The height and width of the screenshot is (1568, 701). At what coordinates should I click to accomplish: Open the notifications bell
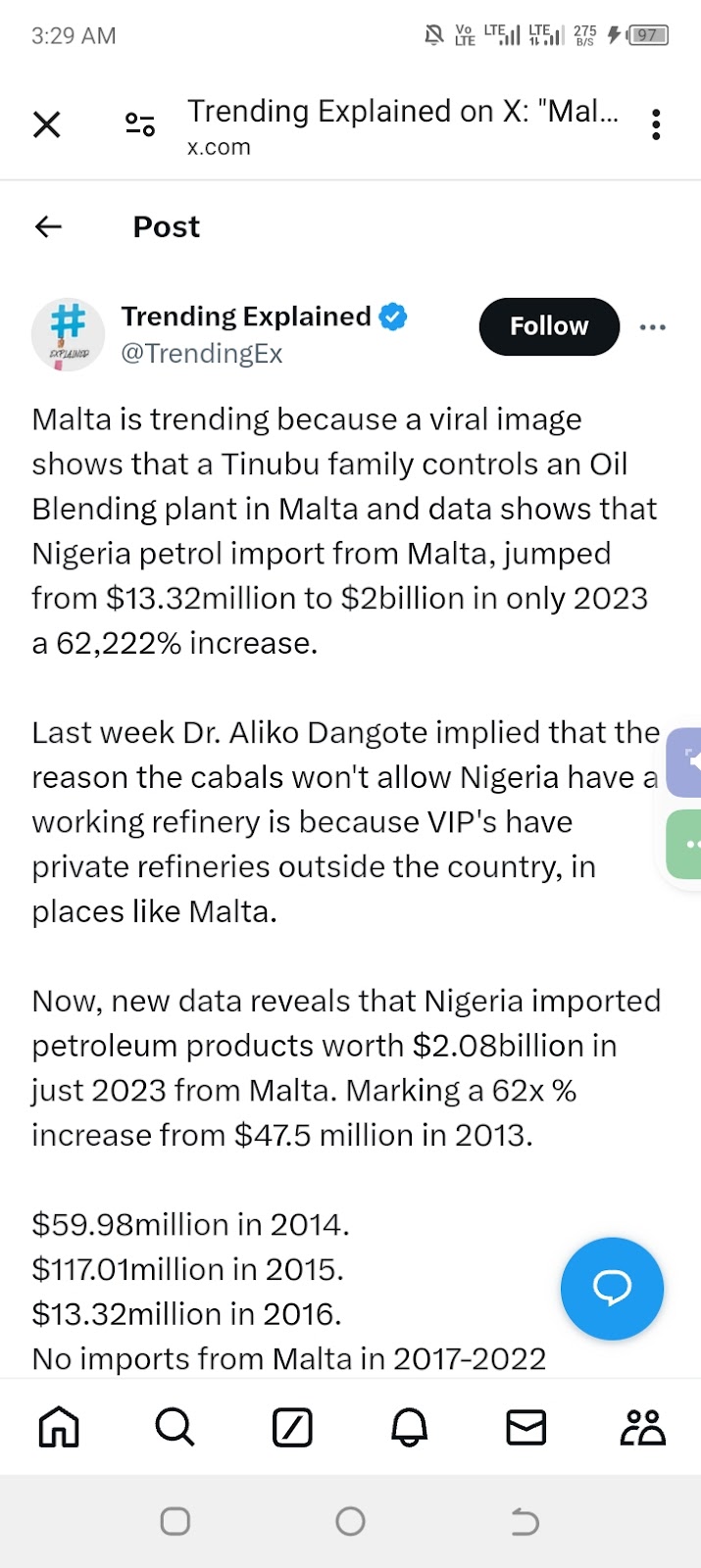pos(409,1428)
